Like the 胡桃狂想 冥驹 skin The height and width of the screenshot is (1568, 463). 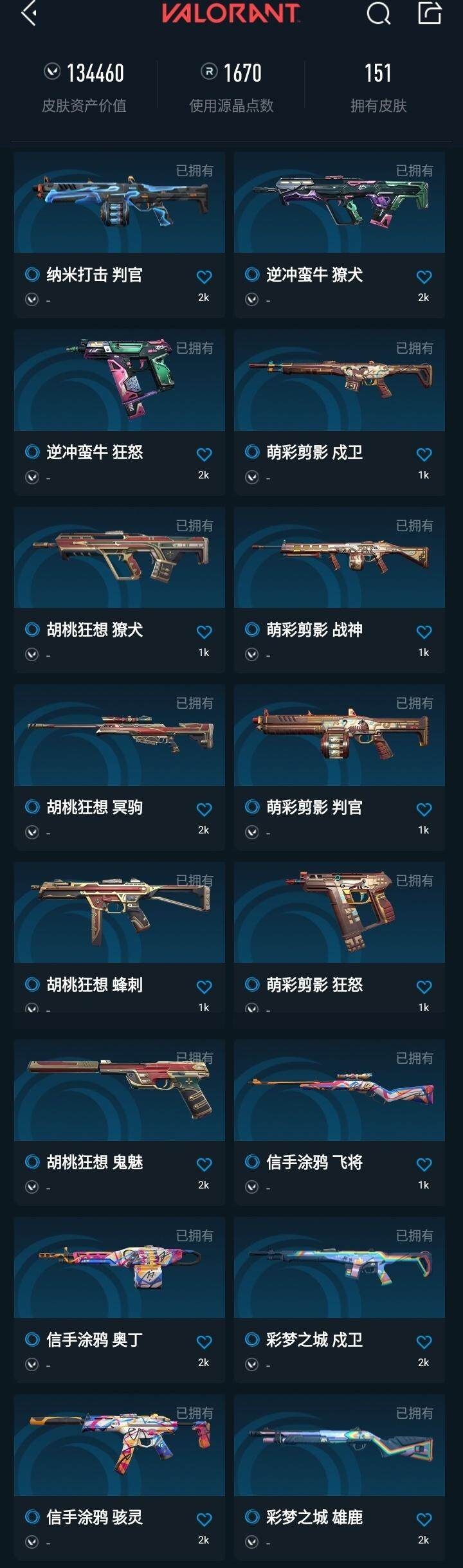pyautogui.click(x=204, y=810)
